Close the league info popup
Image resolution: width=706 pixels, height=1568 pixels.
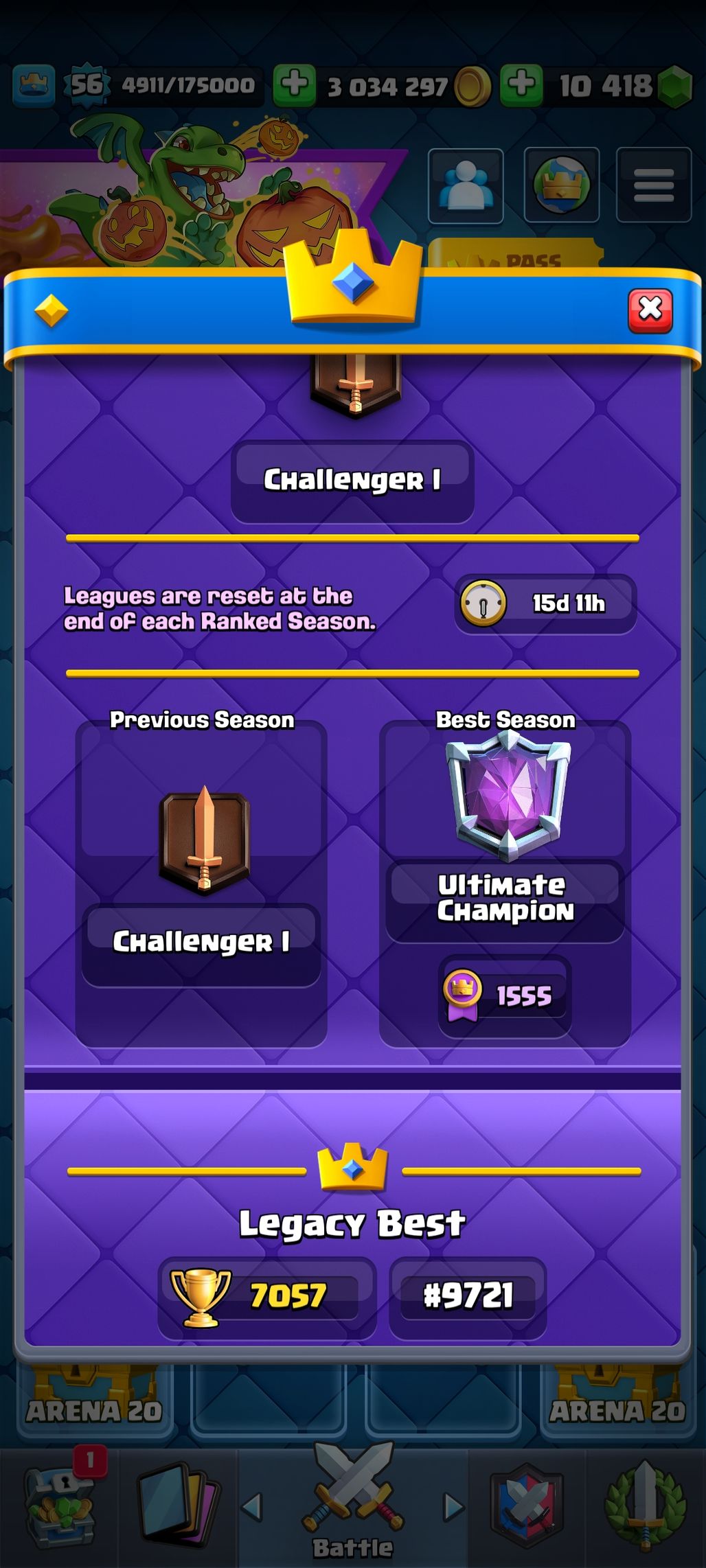[650, 310]
